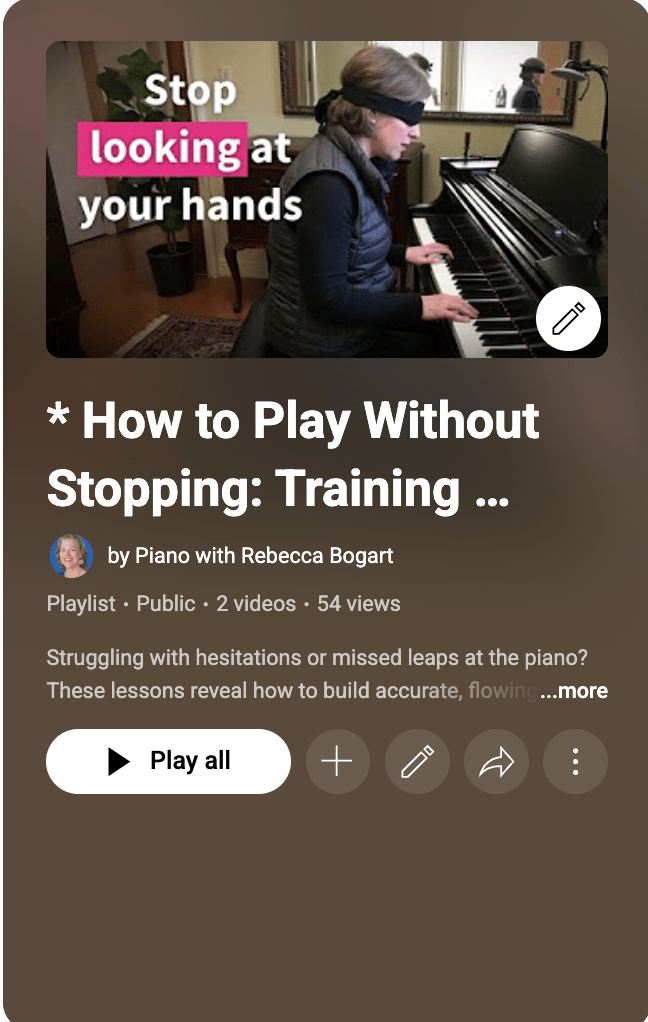This screenshot has width=648, height=1022.
Task: Tap the Play all button
Action: point(168,761)
